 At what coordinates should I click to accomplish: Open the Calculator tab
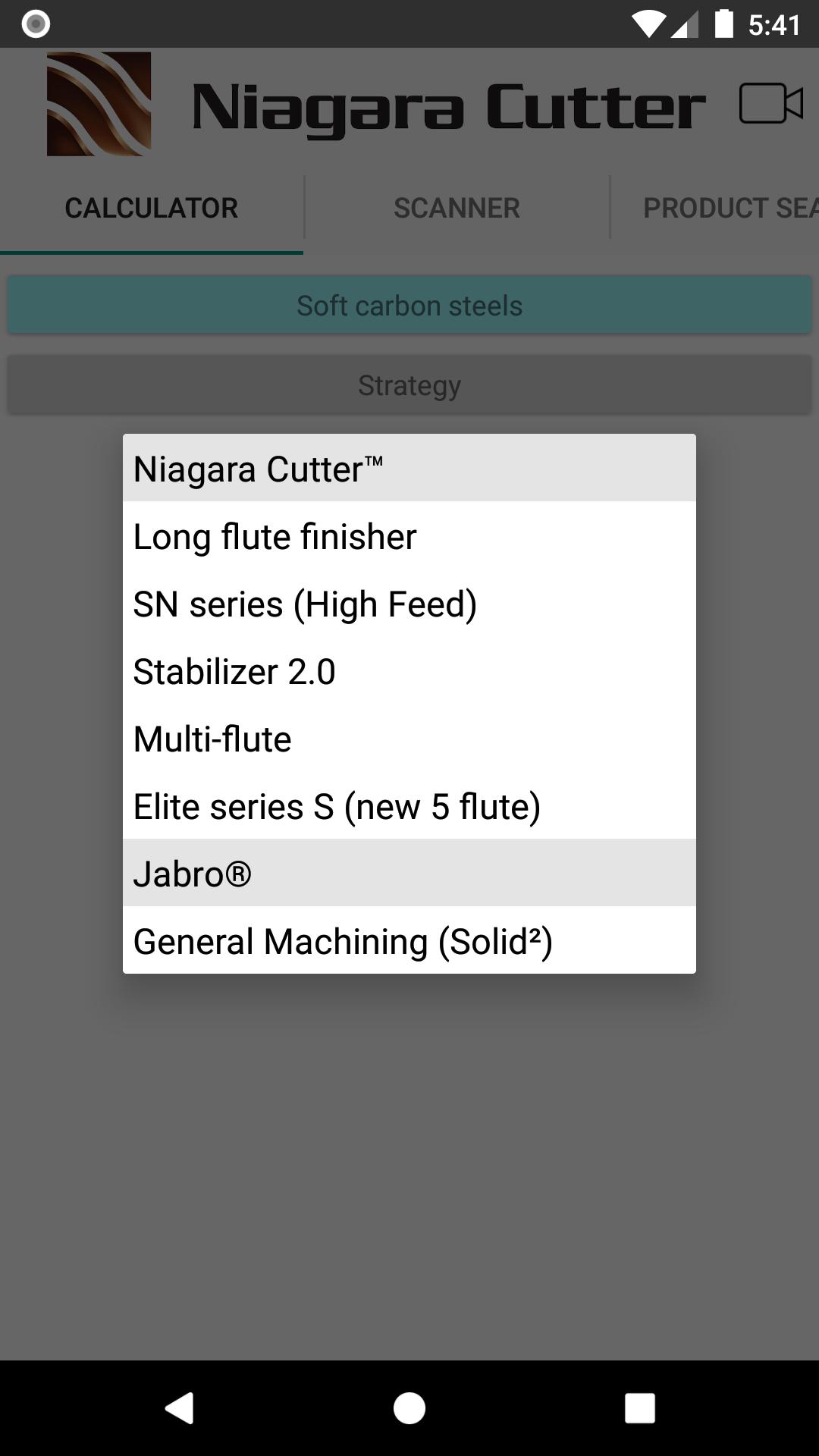[152, 208]
